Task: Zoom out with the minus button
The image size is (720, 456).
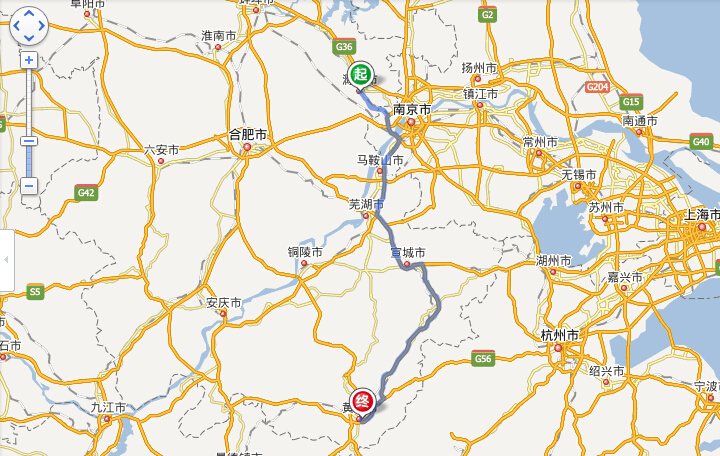Action: pyautogui.click(x=29, y=186)
